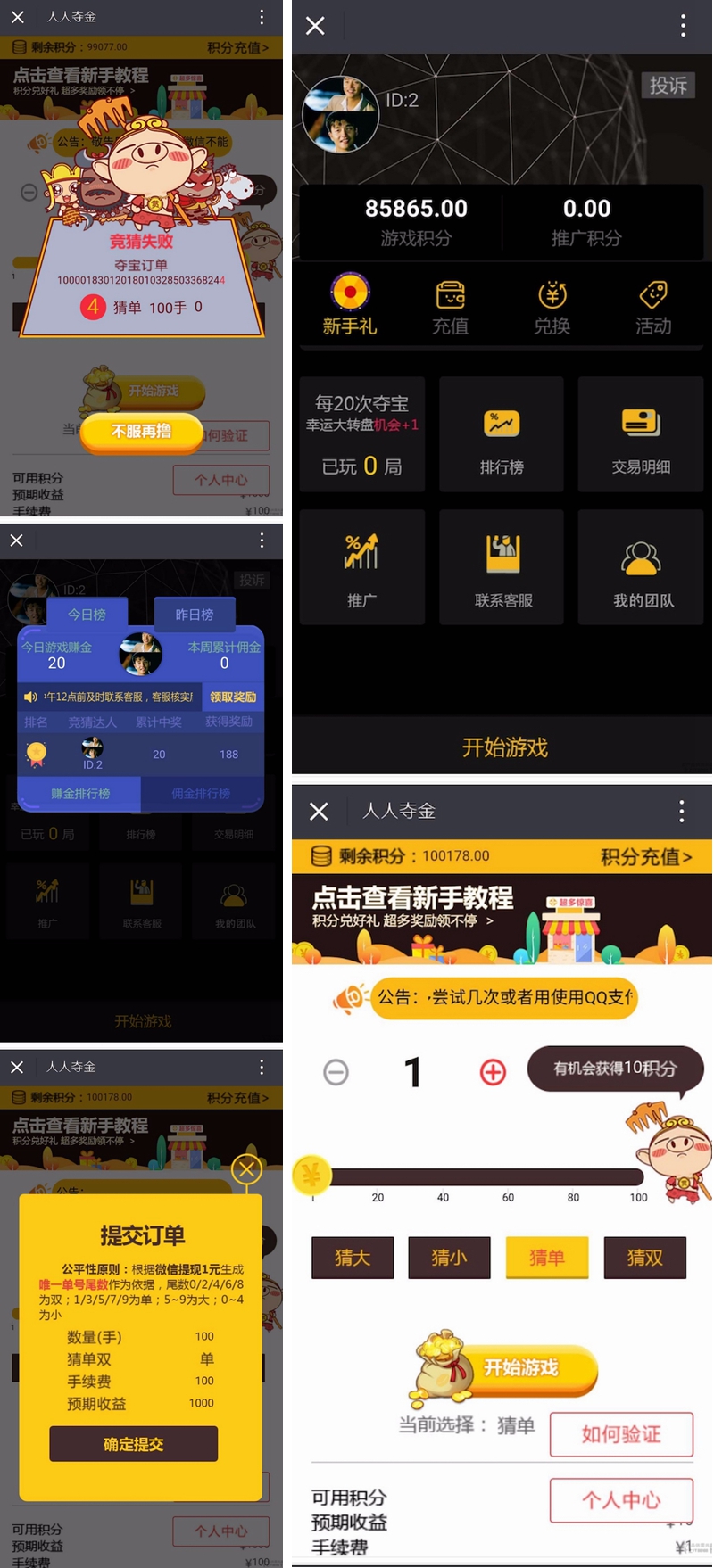Open the 推广 promotion chart icon

click(x=361, y=567)
